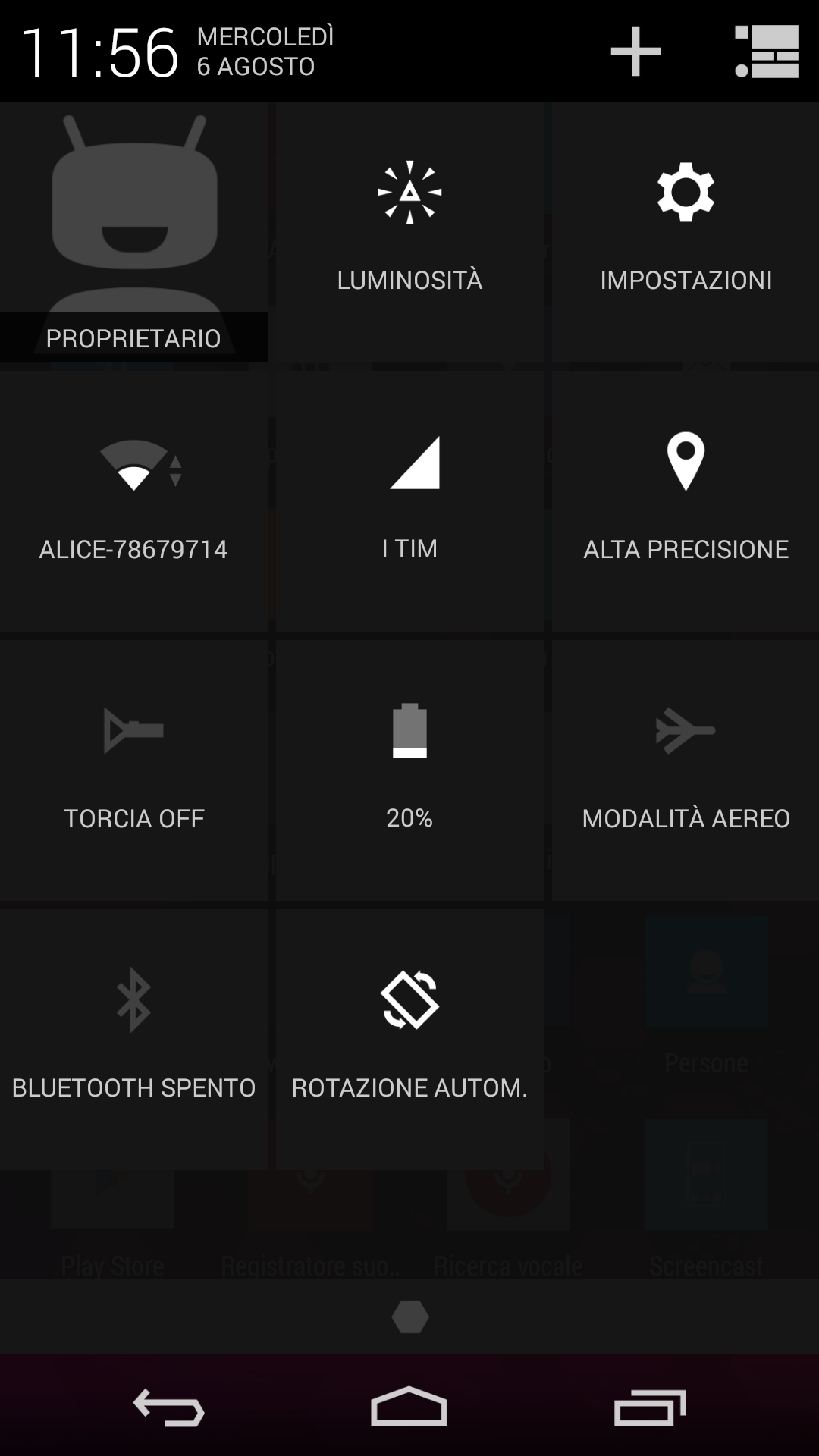Turn on the Torcia flashlight

[133, 770]
